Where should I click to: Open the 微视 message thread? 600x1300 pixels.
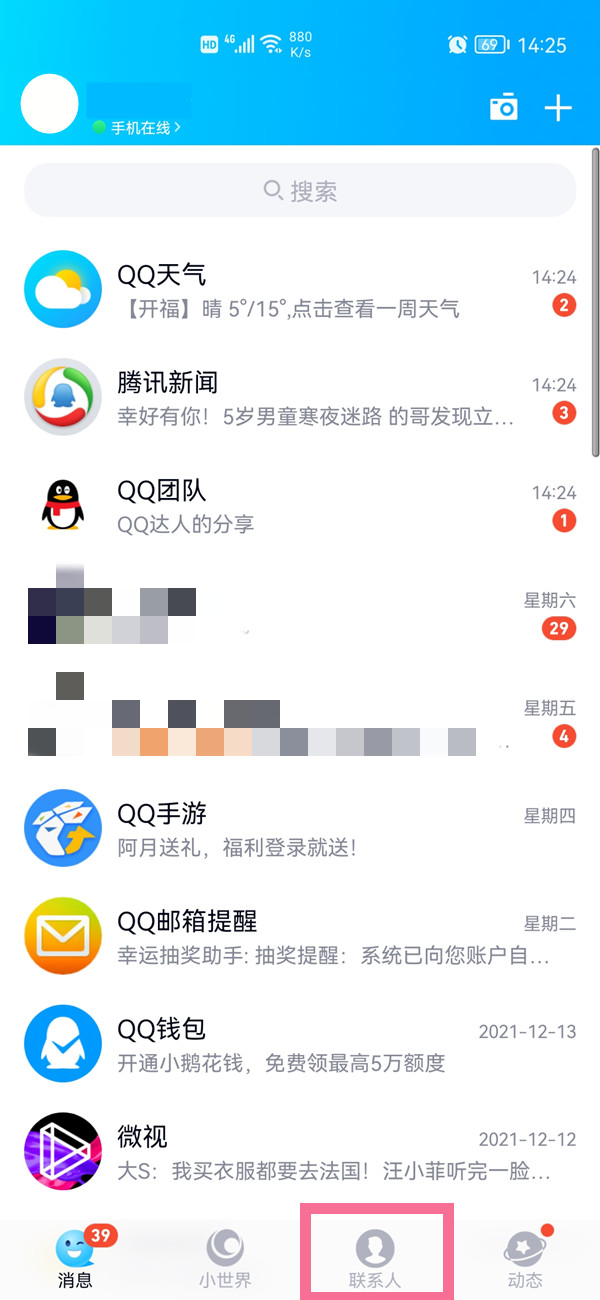pyautogui.click(x=300, y=1152)
